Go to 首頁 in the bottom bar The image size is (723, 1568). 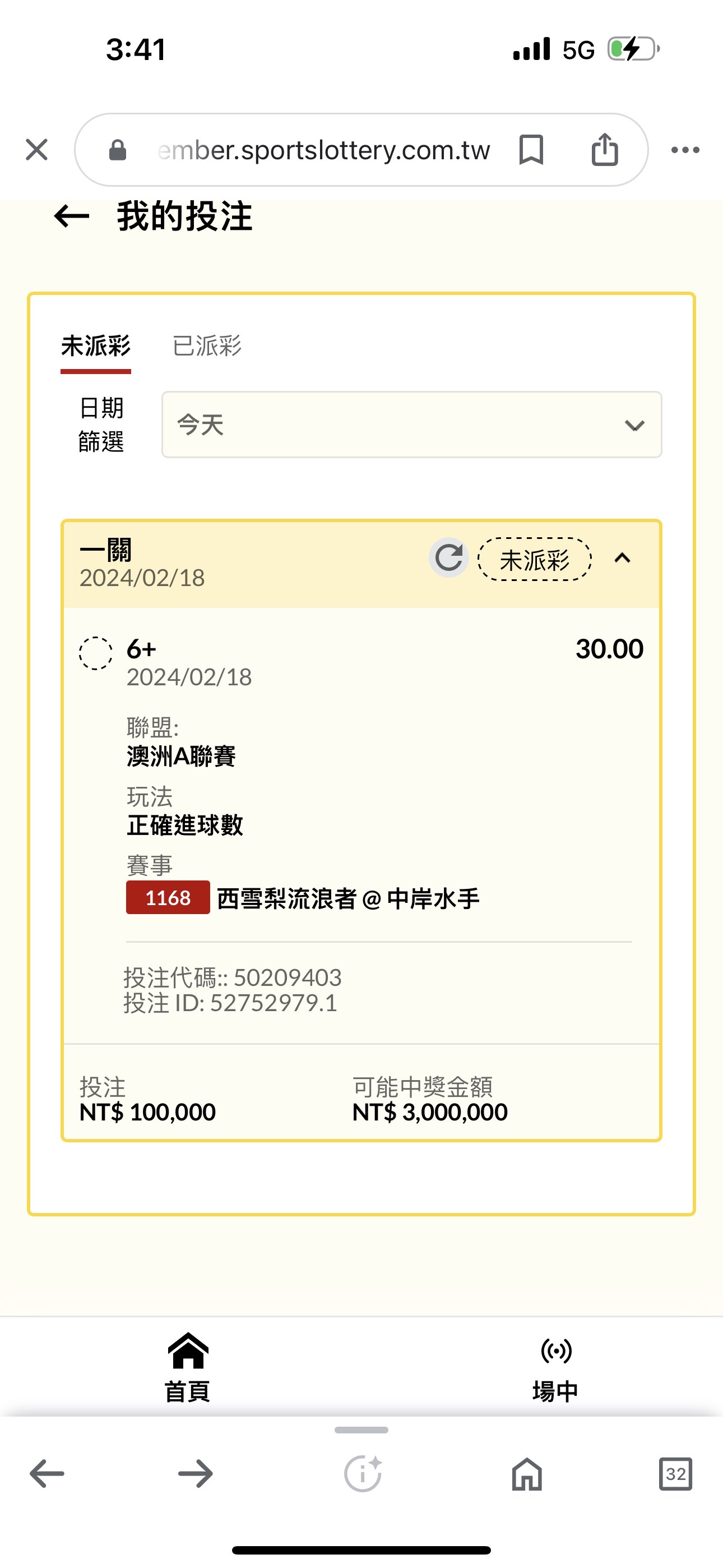(188, 1367)
